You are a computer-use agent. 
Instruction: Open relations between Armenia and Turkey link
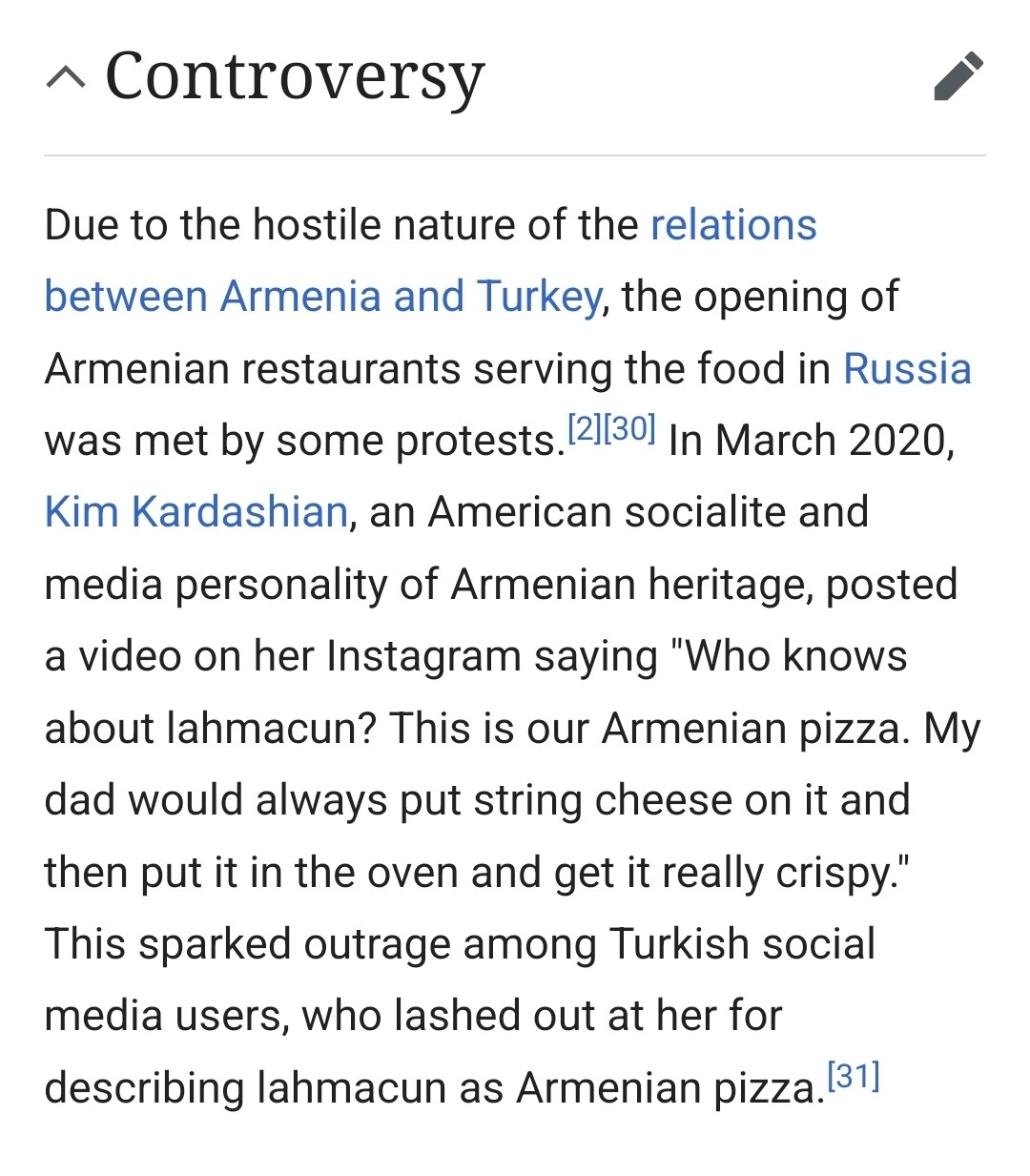(x=323, y=297)
